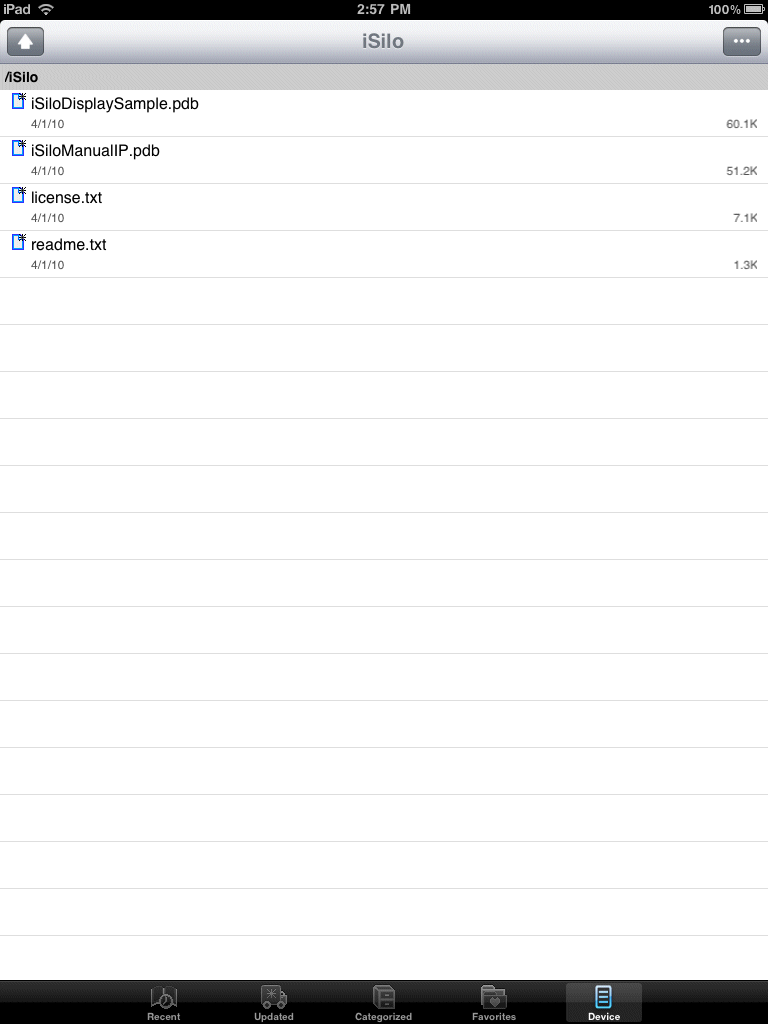Open the iSiloManualIP.pdb file

point(95,151)
